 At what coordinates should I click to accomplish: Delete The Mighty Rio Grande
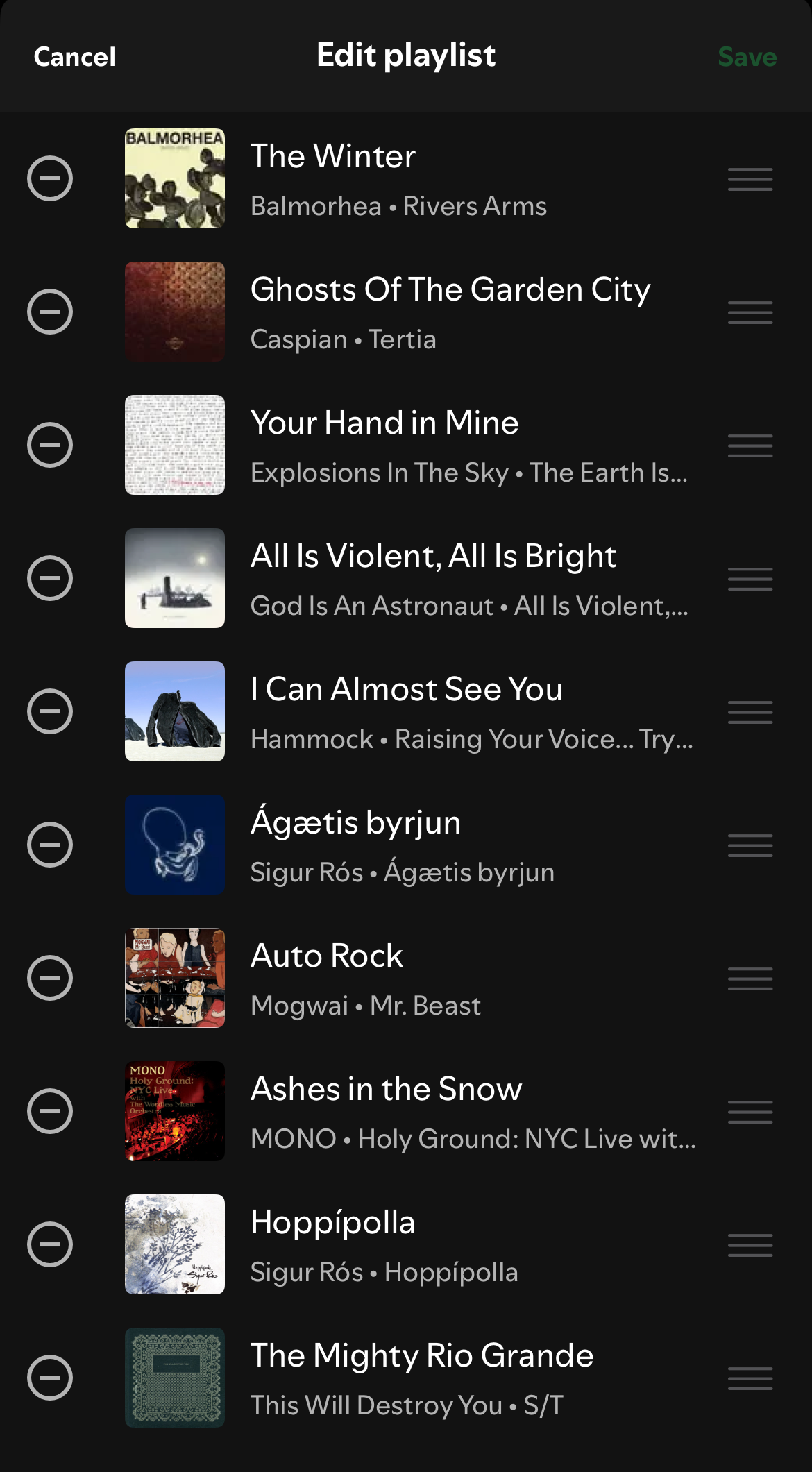click(50, 1378)
